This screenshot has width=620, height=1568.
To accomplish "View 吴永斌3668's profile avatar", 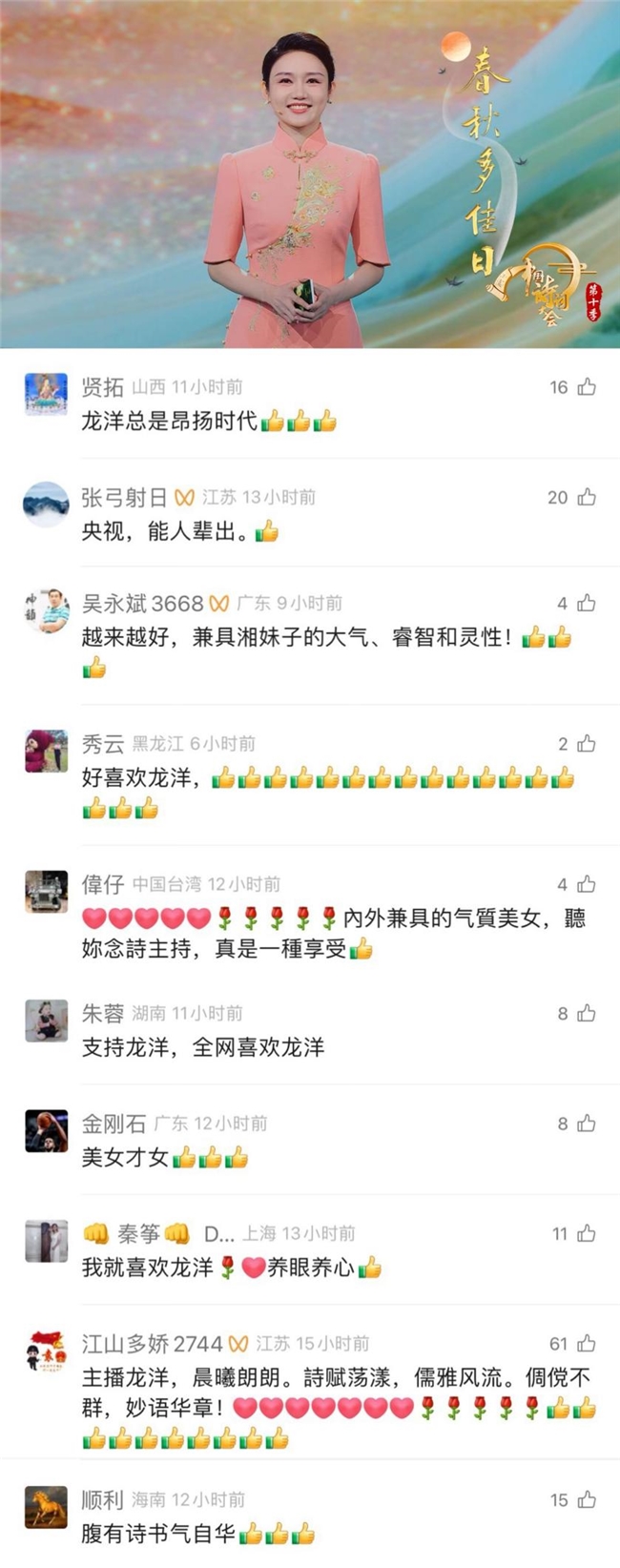I will tap(46, 610).
